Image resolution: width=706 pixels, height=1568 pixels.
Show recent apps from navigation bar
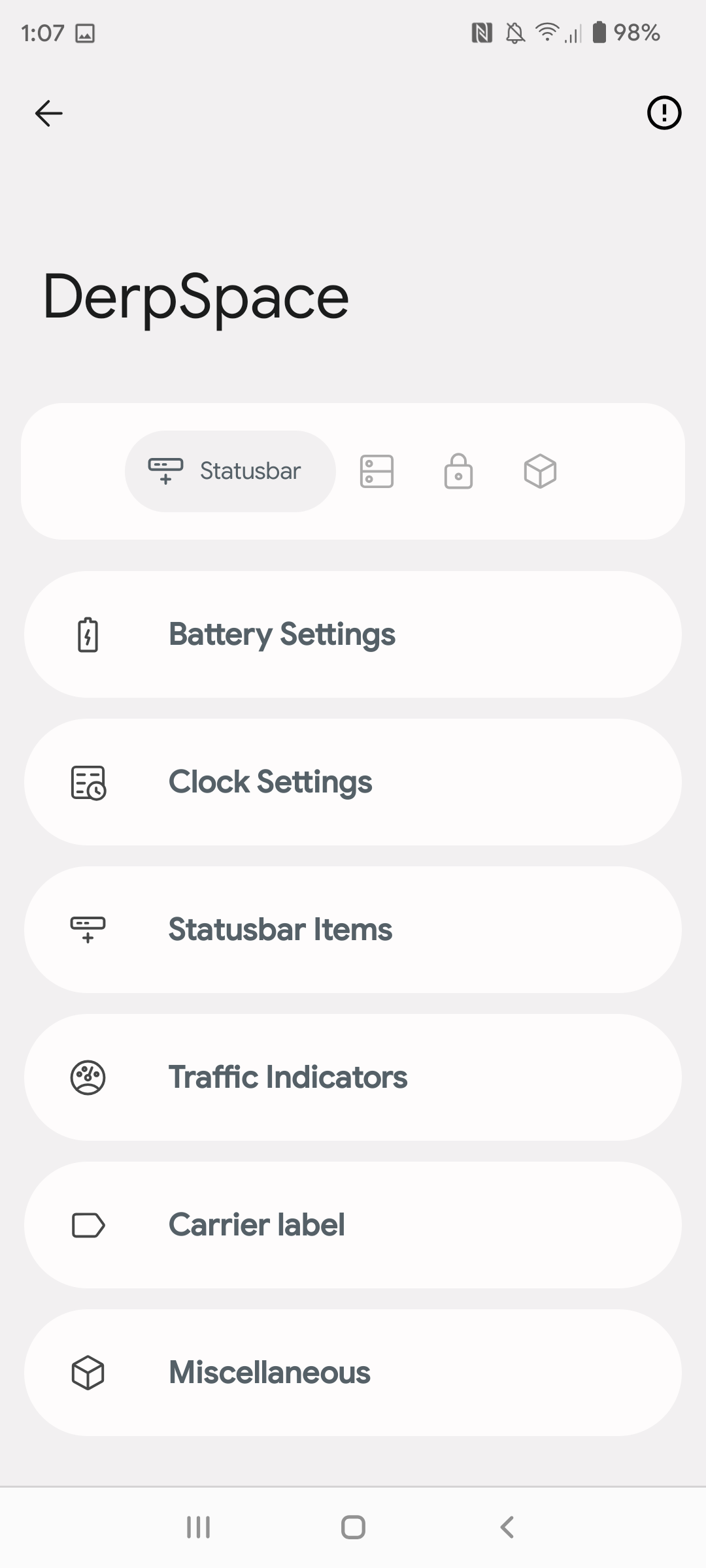199,1527
